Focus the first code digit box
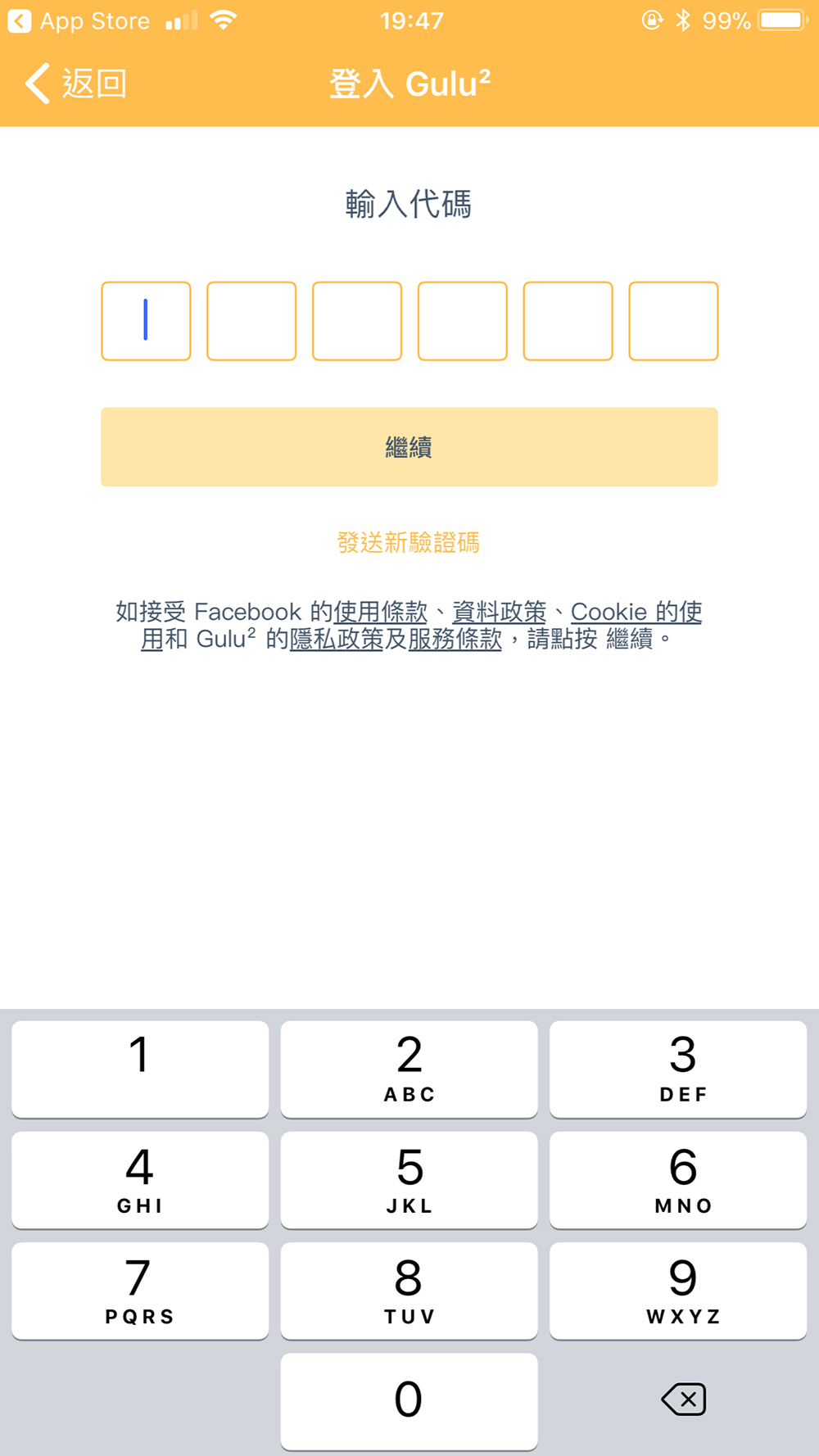 click(x=146, y=321)
